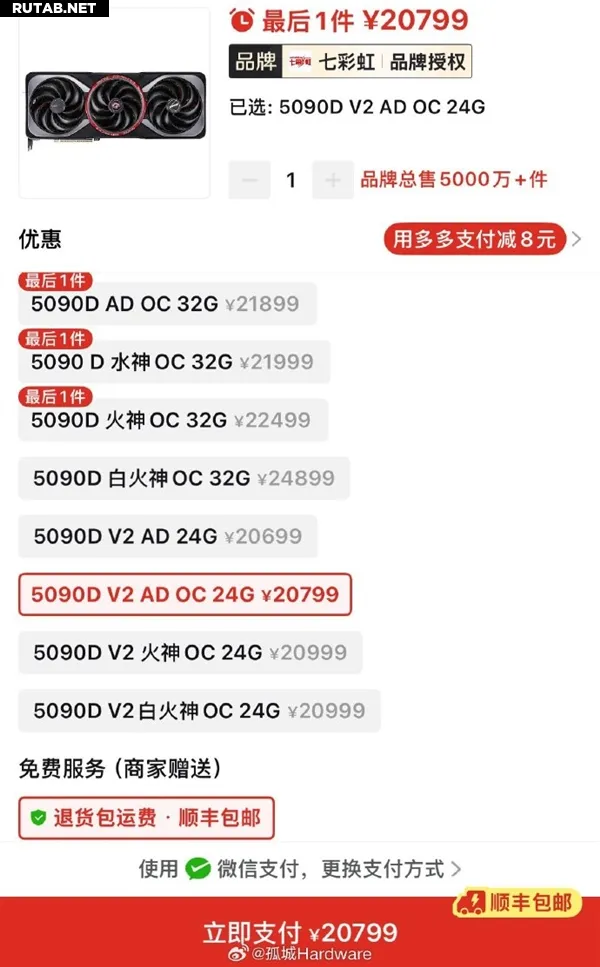600x967 pixels.
Task: Pick the 5090D 火神 OC 32G variant
Action: [173, 420]
